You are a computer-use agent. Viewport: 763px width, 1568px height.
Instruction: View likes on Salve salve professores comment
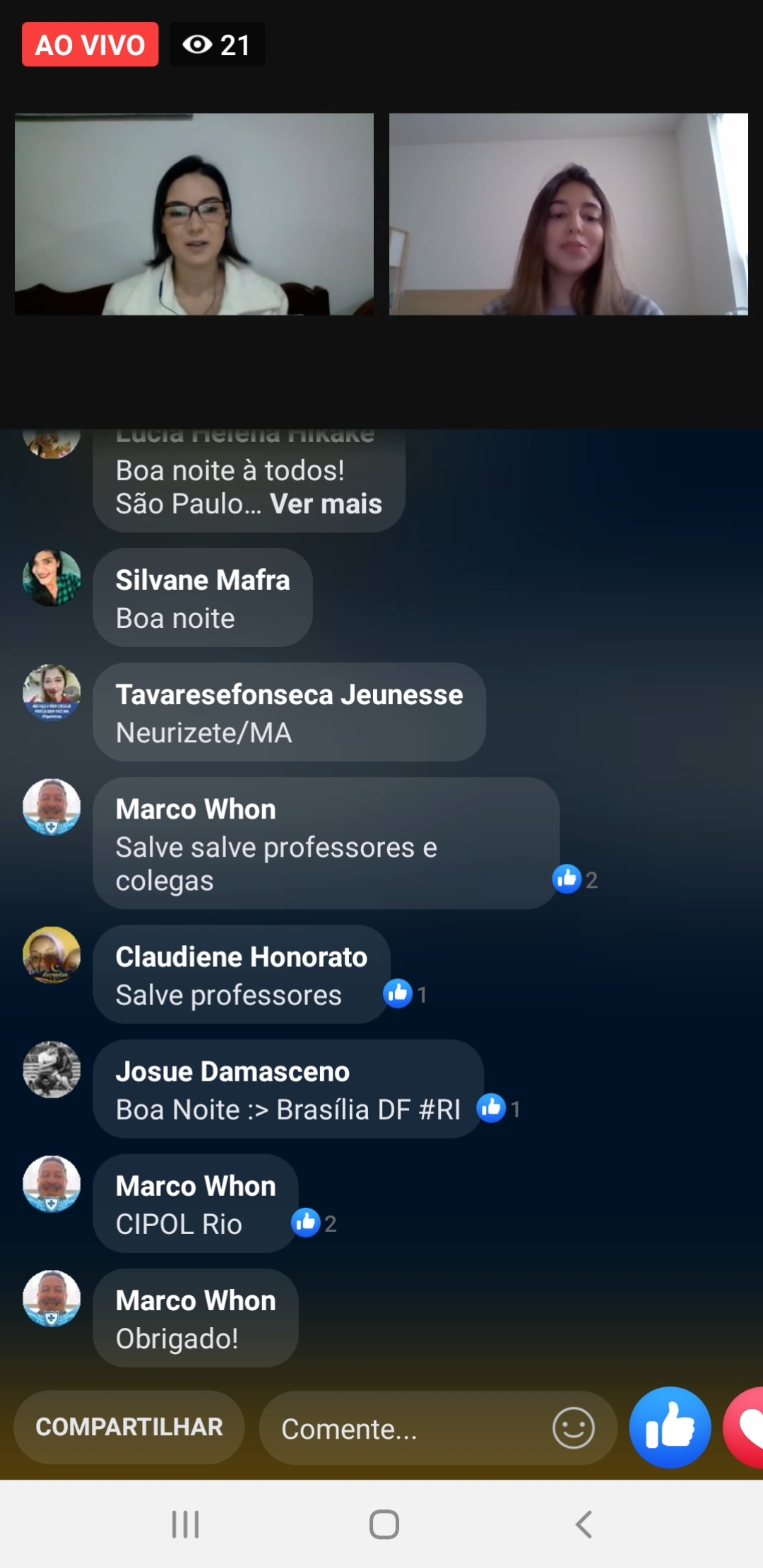[574, 879]
